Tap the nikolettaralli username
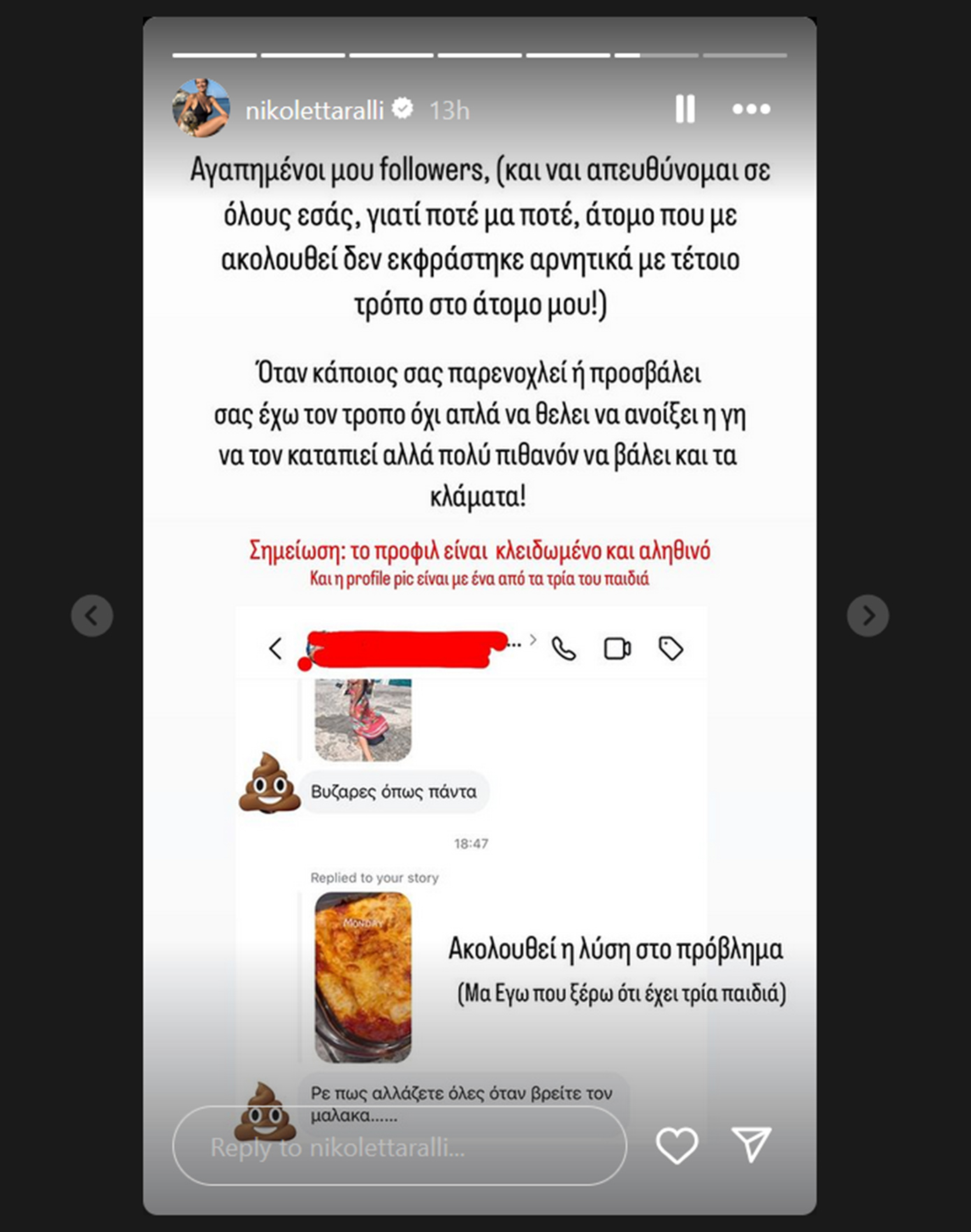 click(x=314, y=110)
